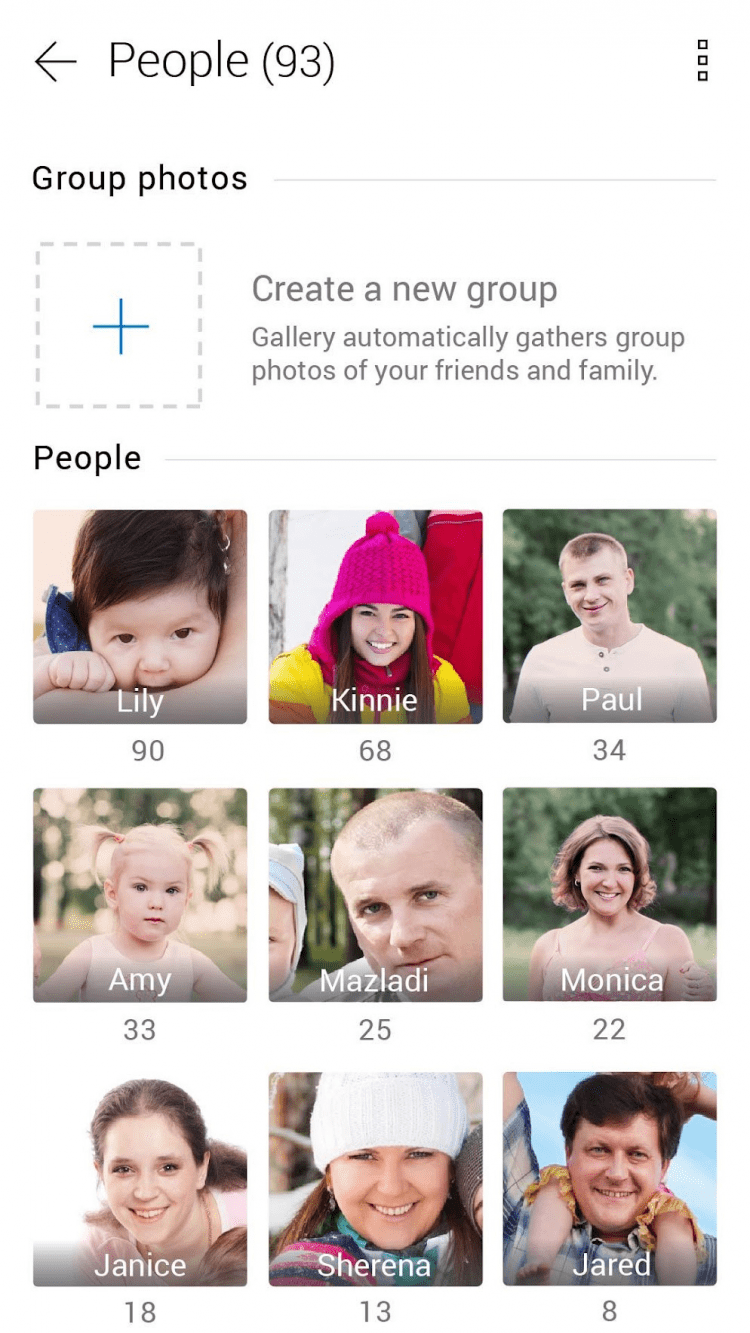Screen dimensions: 750x1333
Task: View Monica's photos
Action: point(609,894)
